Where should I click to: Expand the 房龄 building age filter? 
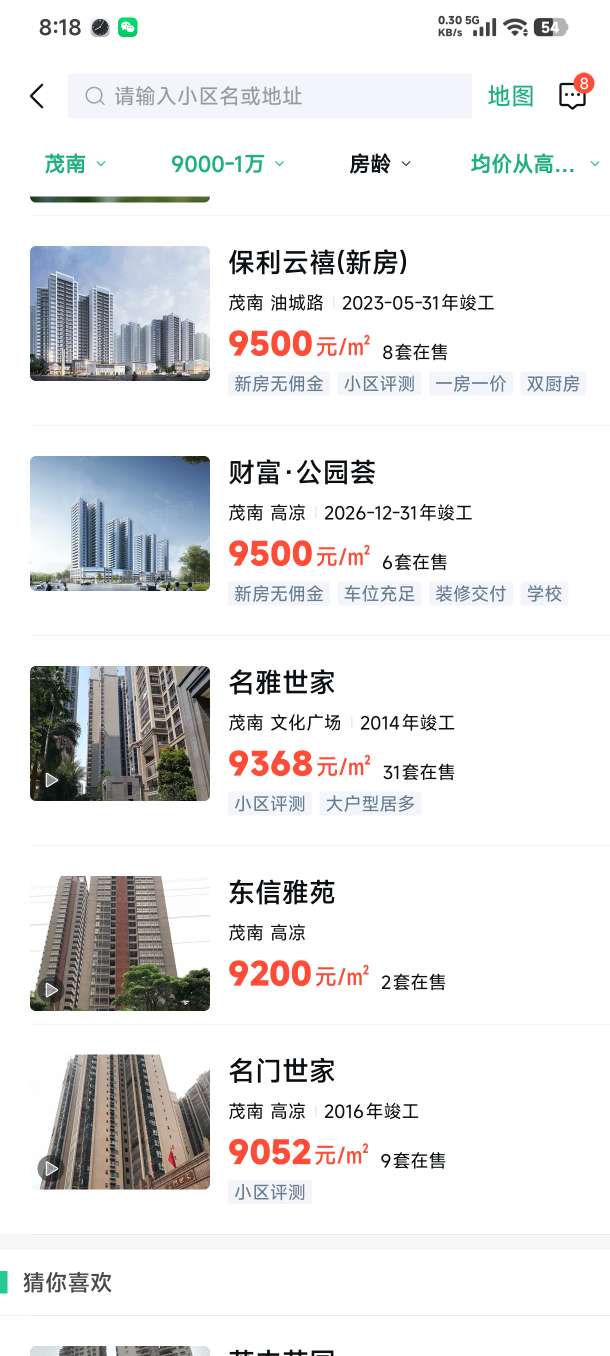379,164
